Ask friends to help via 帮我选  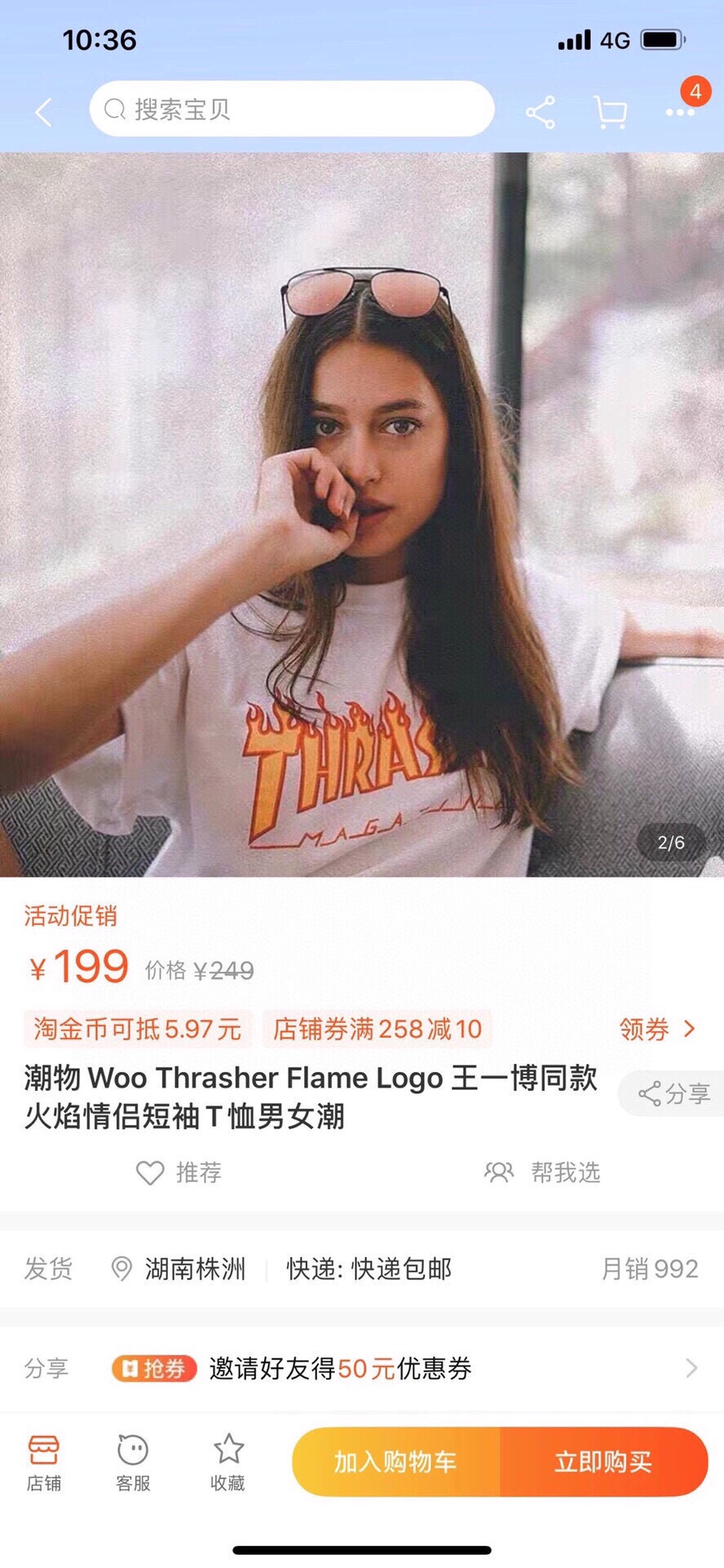pyautogui.click(x=543, y=1172)
